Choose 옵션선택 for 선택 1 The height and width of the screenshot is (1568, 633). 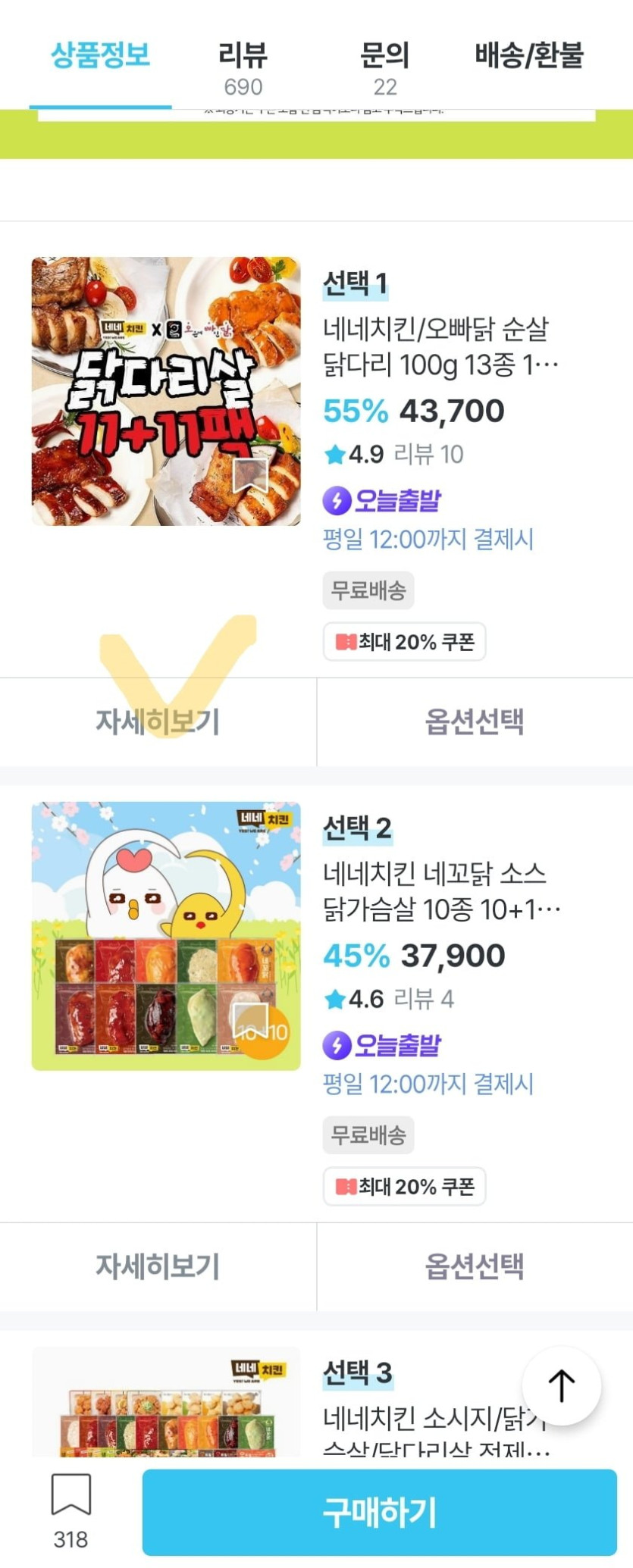click(475, 721)
